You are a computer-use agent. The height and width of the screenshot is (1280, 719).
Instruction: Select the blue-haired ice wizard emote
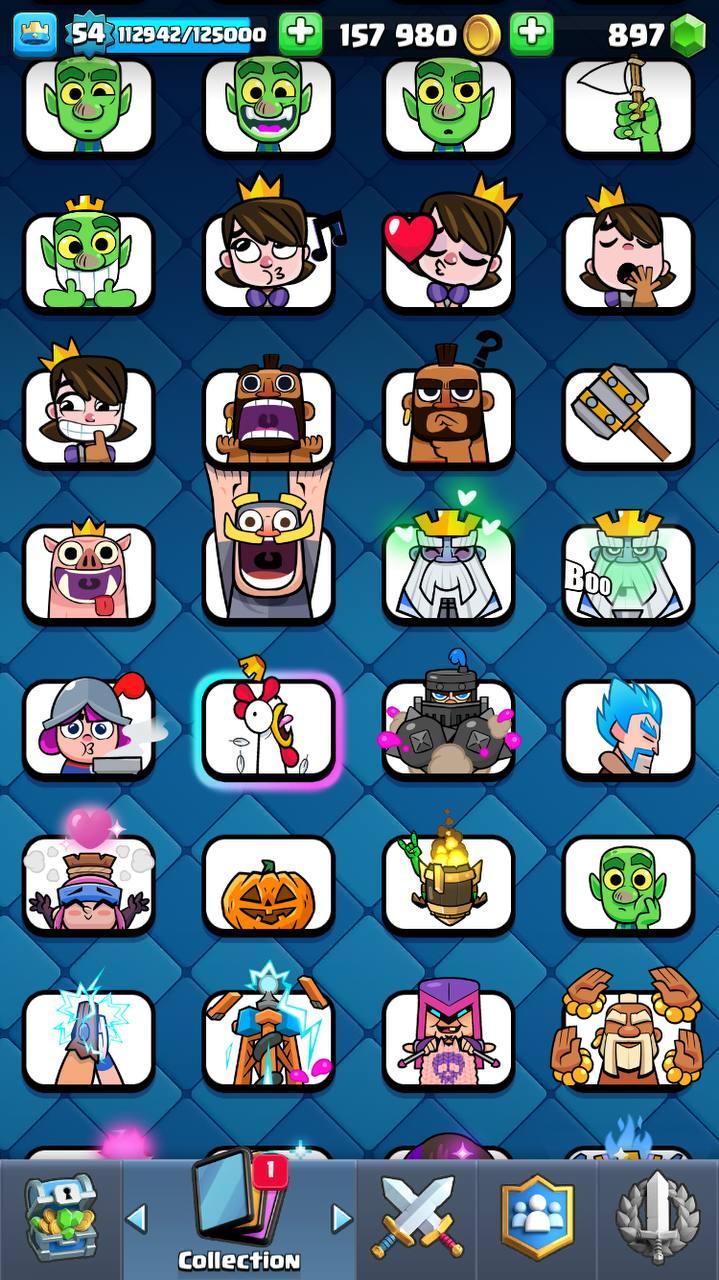(628, 730)
